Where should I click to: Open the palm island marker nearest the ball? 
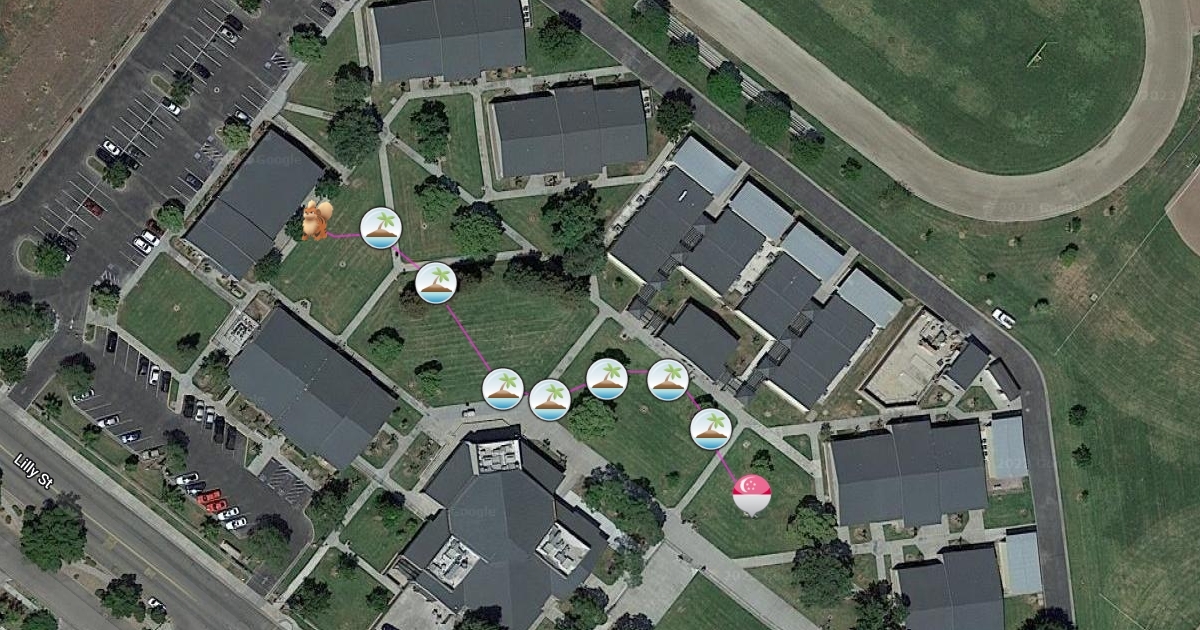711,429
